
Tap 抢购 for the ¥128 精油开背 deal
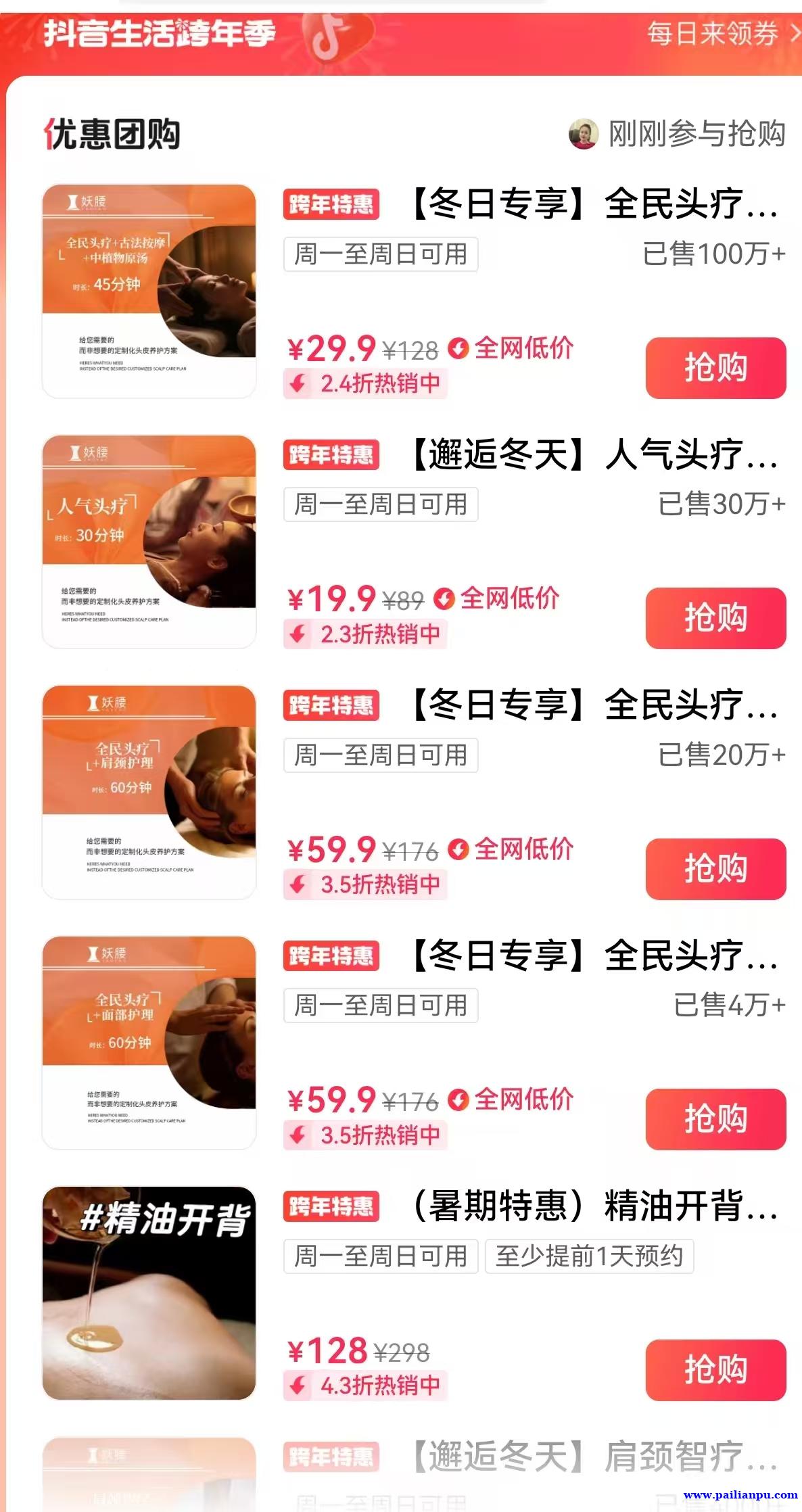pyautogui.click(x=715, y=1370)
